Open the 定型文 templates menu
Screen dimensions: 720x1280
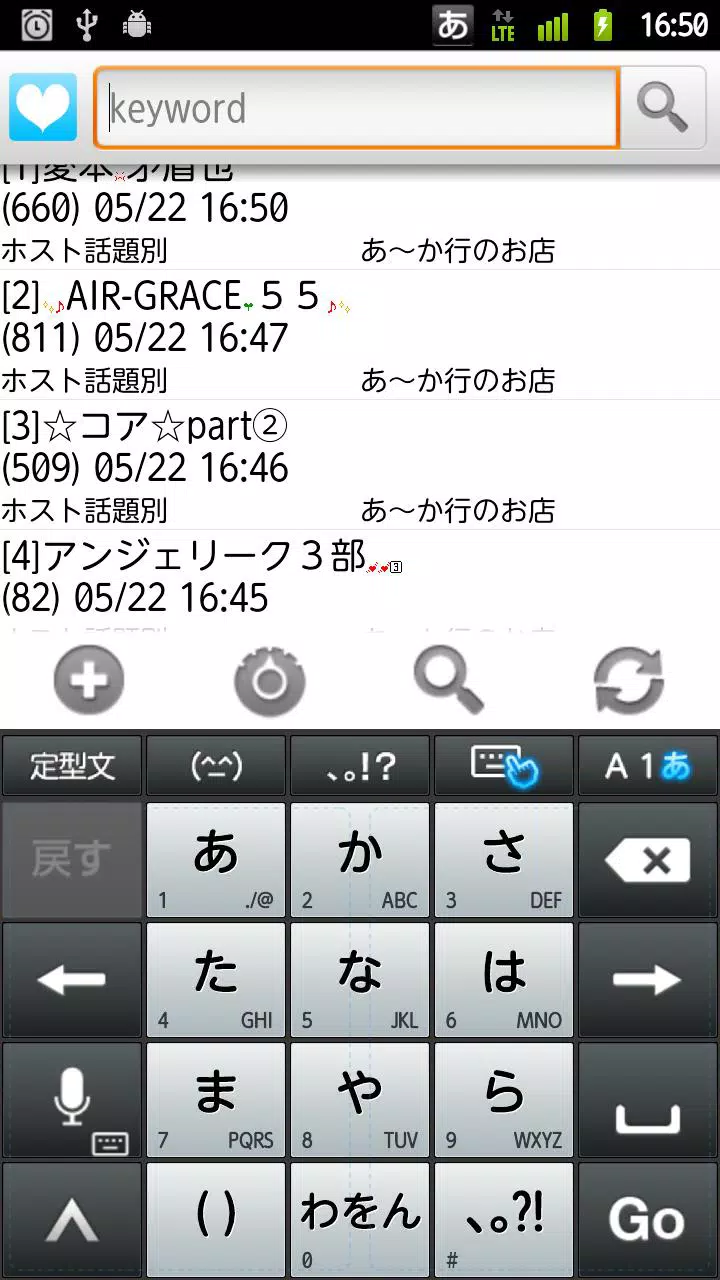[71, 764]
